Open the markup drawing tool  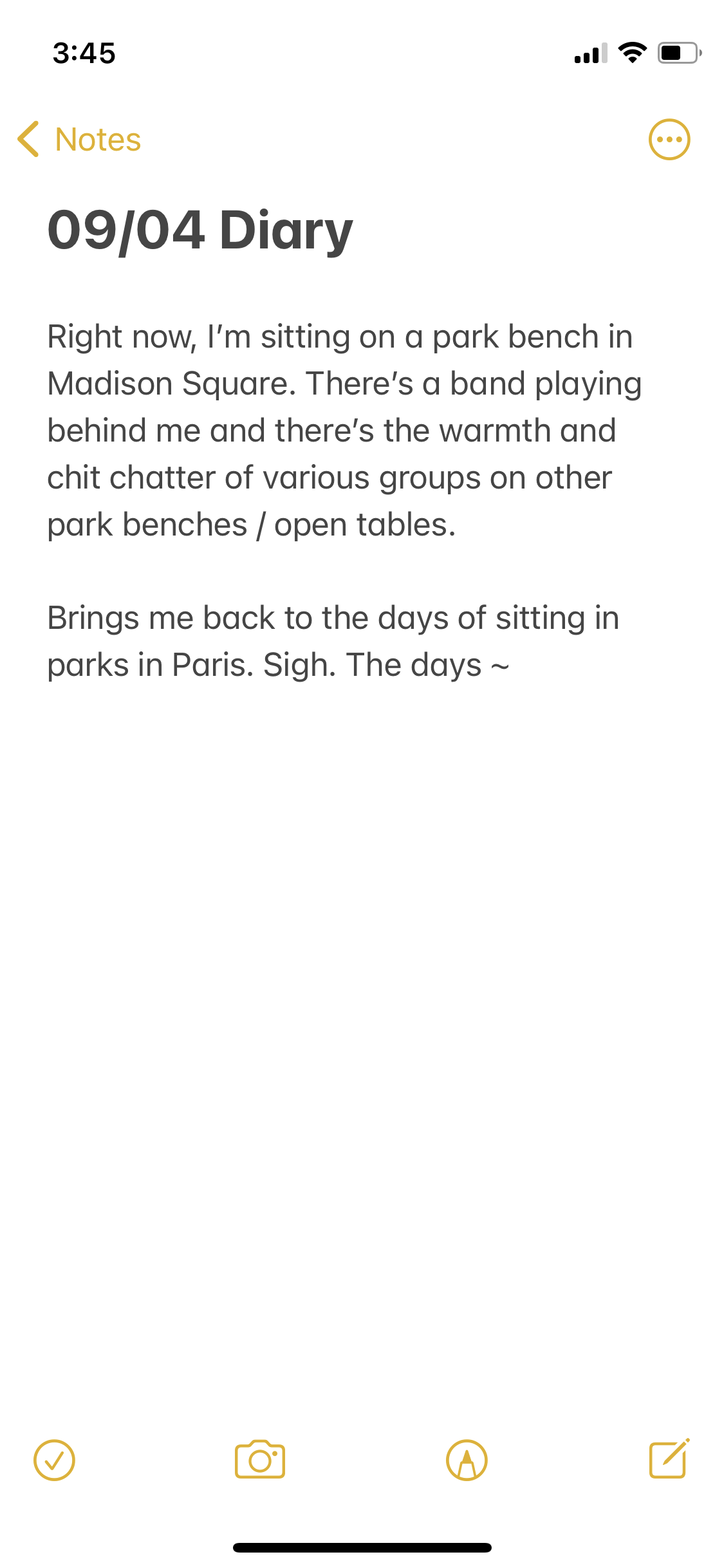[x=467, y=1460]
